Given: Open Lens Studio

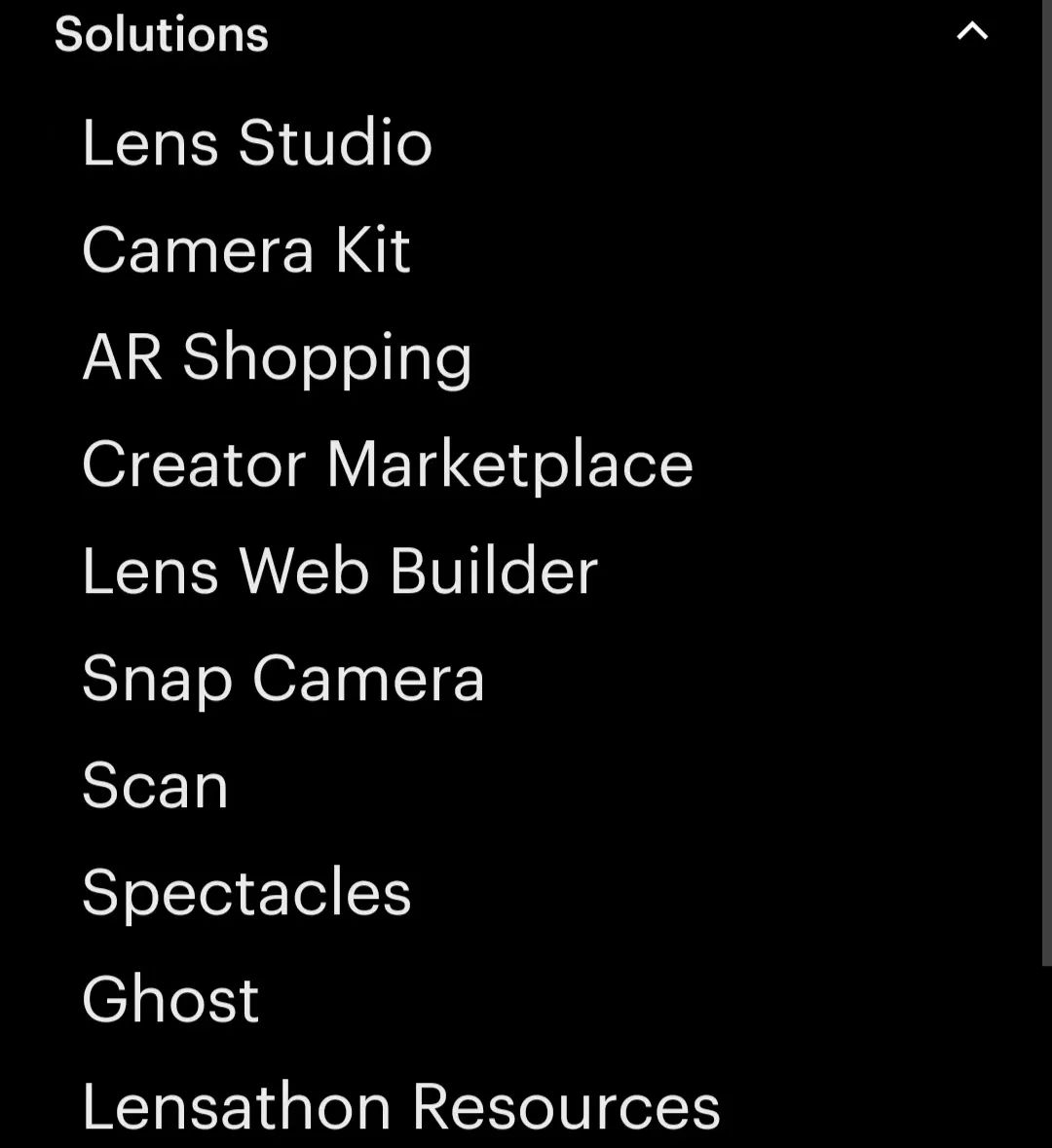Looking at the screenshot, I should [x=257, y=143].
